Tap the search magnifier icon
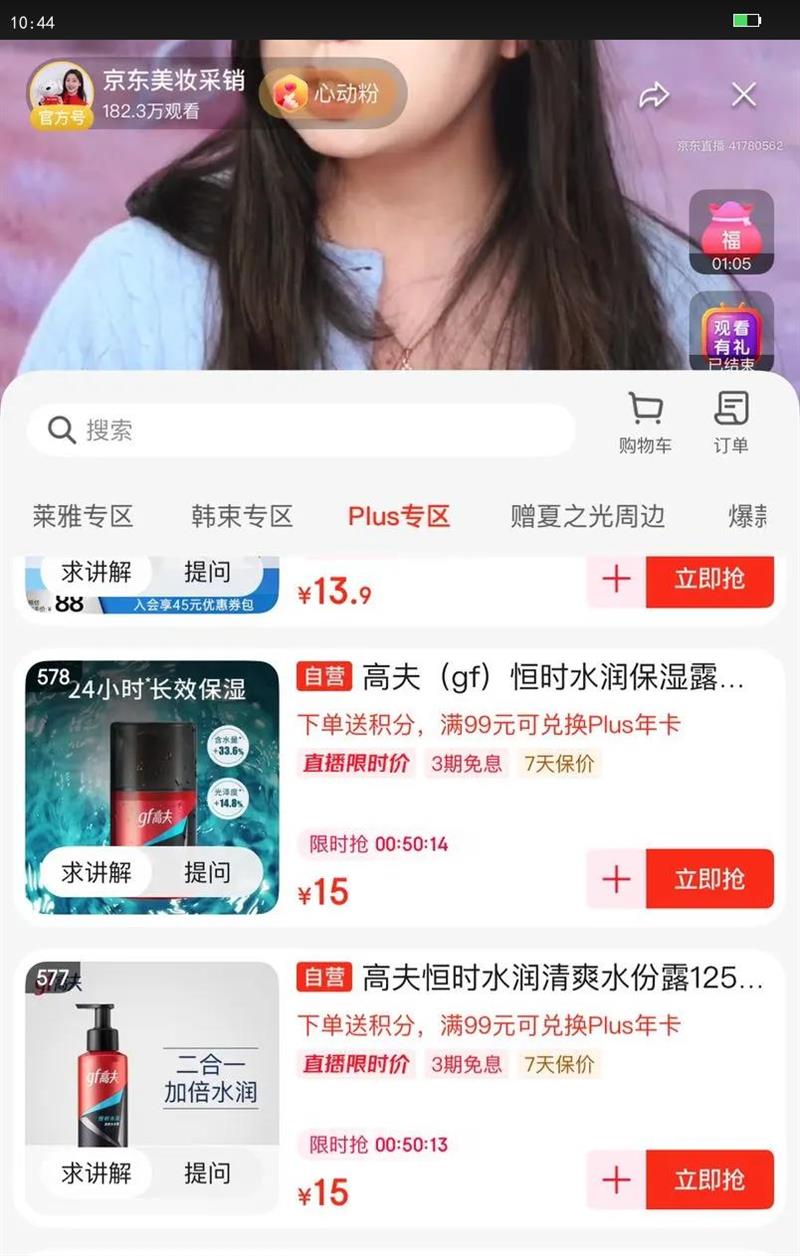The image size is (800, 1256). 60,429
